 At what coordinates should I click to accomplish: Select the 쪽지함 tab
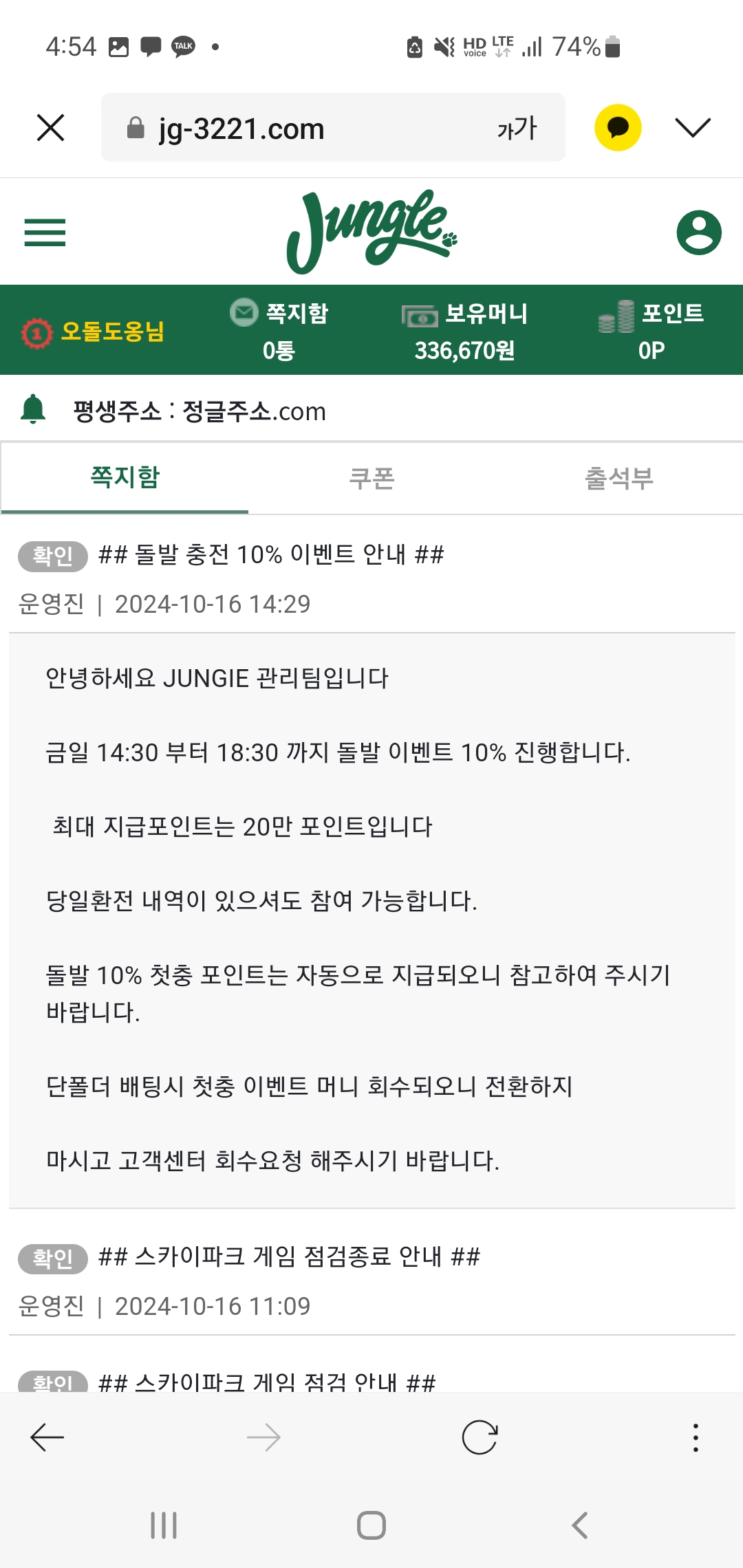tap(125, 478)
